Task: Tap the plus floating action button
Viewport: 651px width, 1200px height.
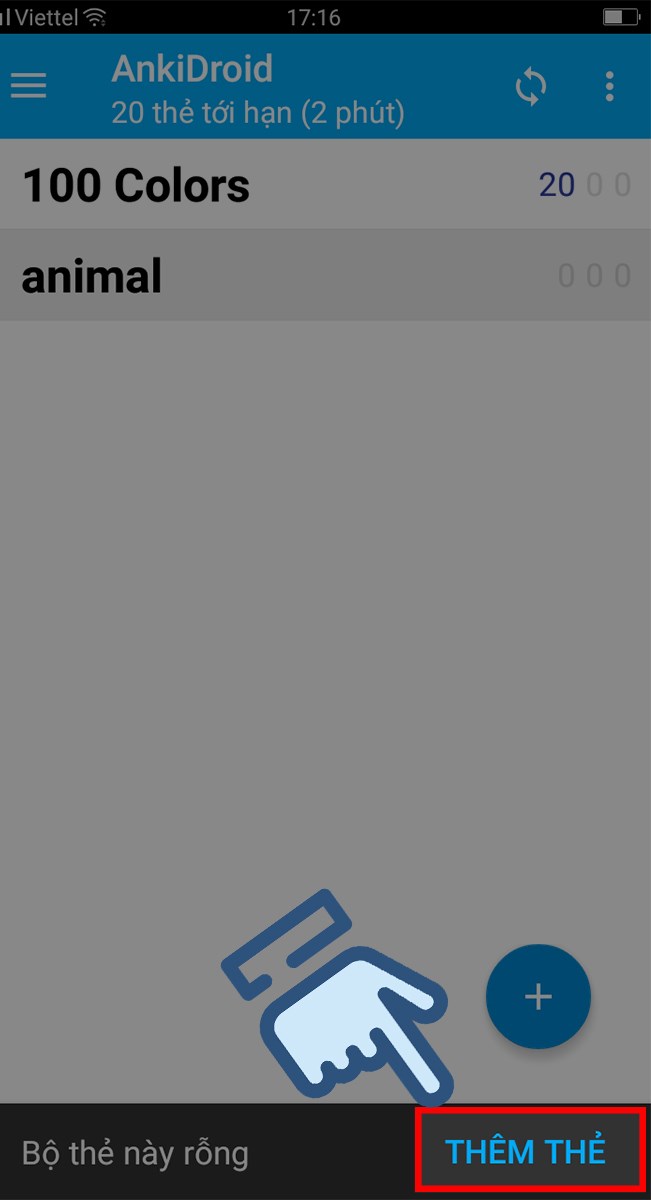Action: point(538,996)
